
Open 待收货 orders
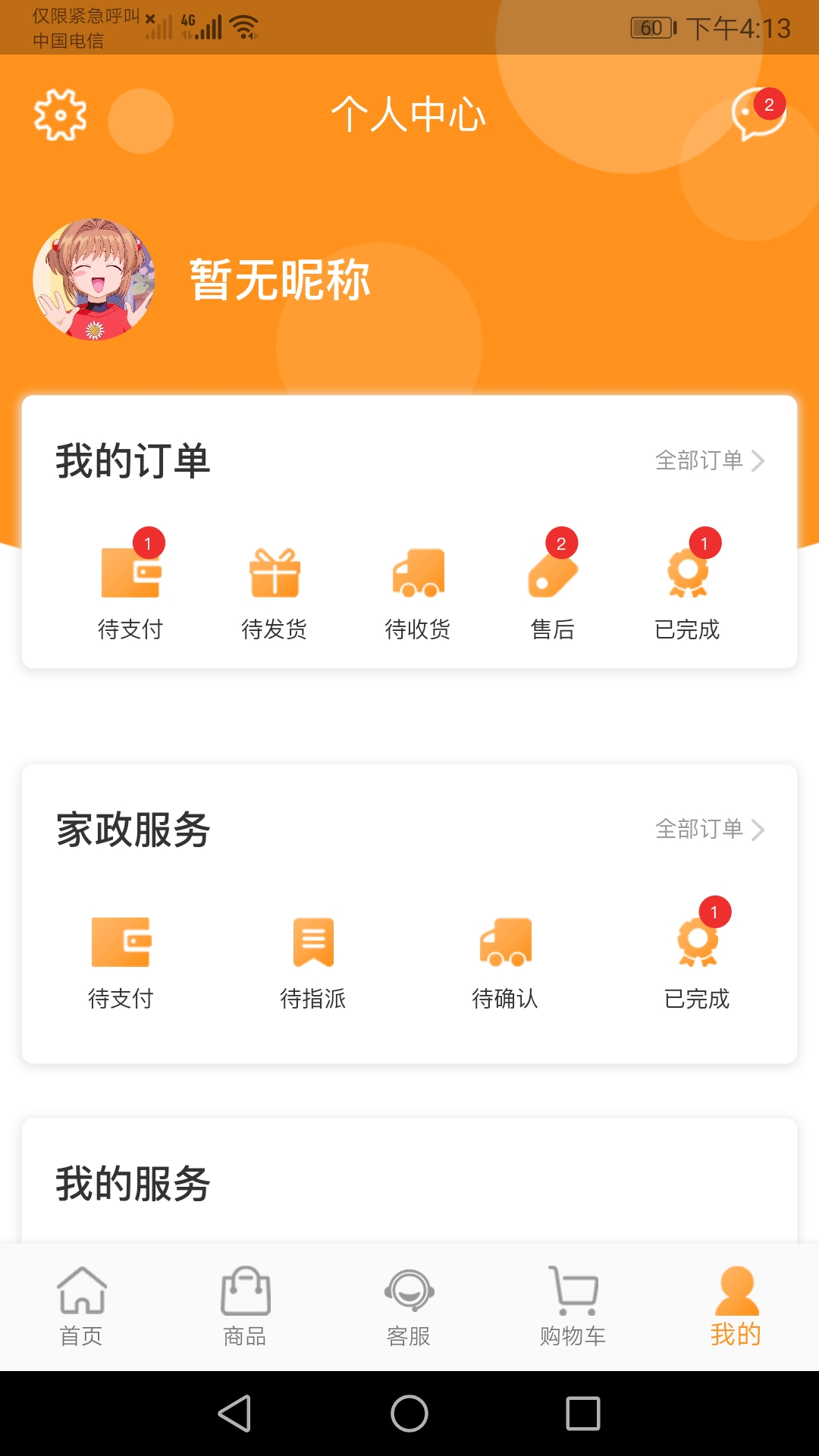[x=418, y=593]
